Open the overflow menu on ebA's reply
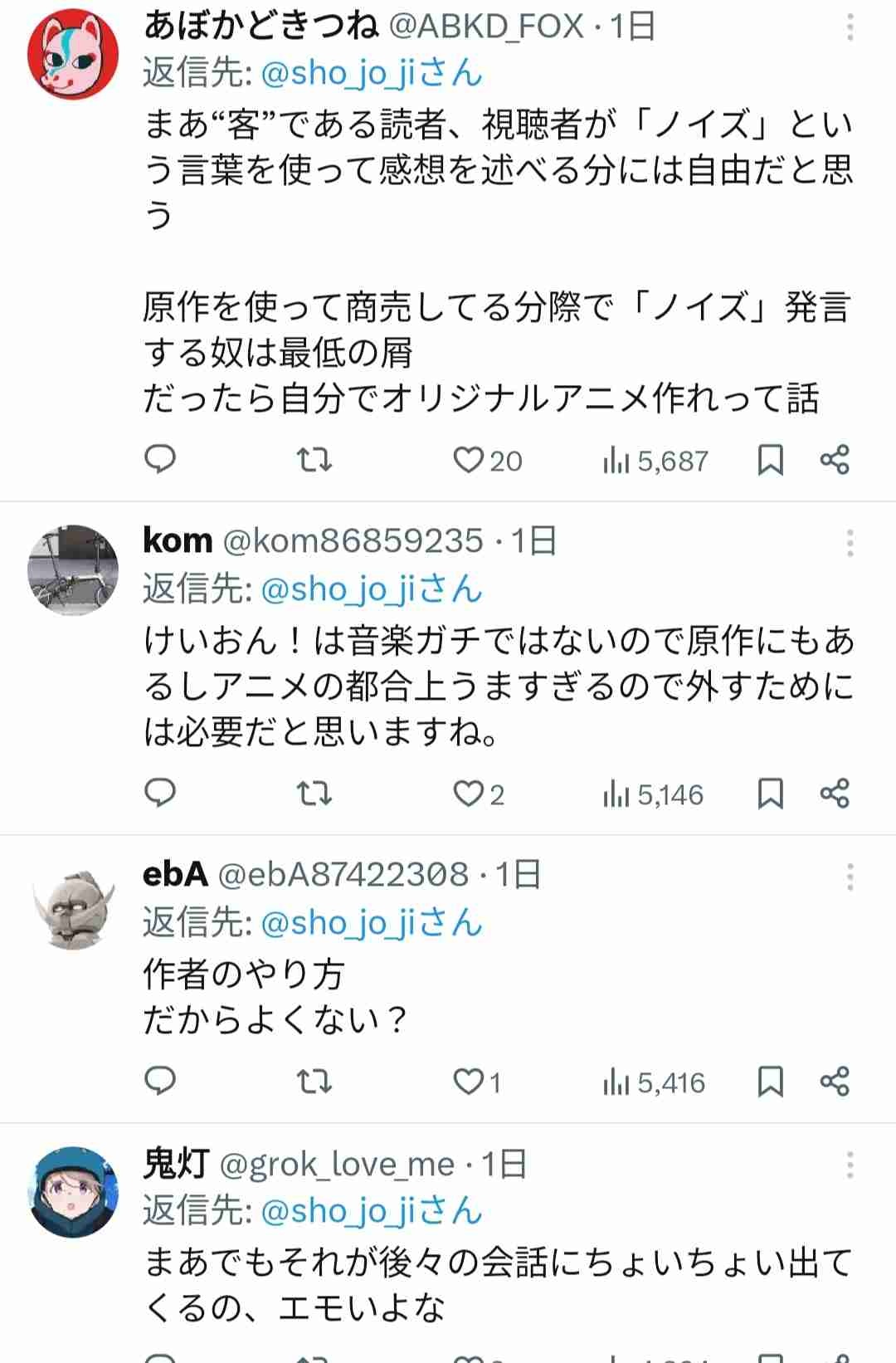 coord(850,877)
